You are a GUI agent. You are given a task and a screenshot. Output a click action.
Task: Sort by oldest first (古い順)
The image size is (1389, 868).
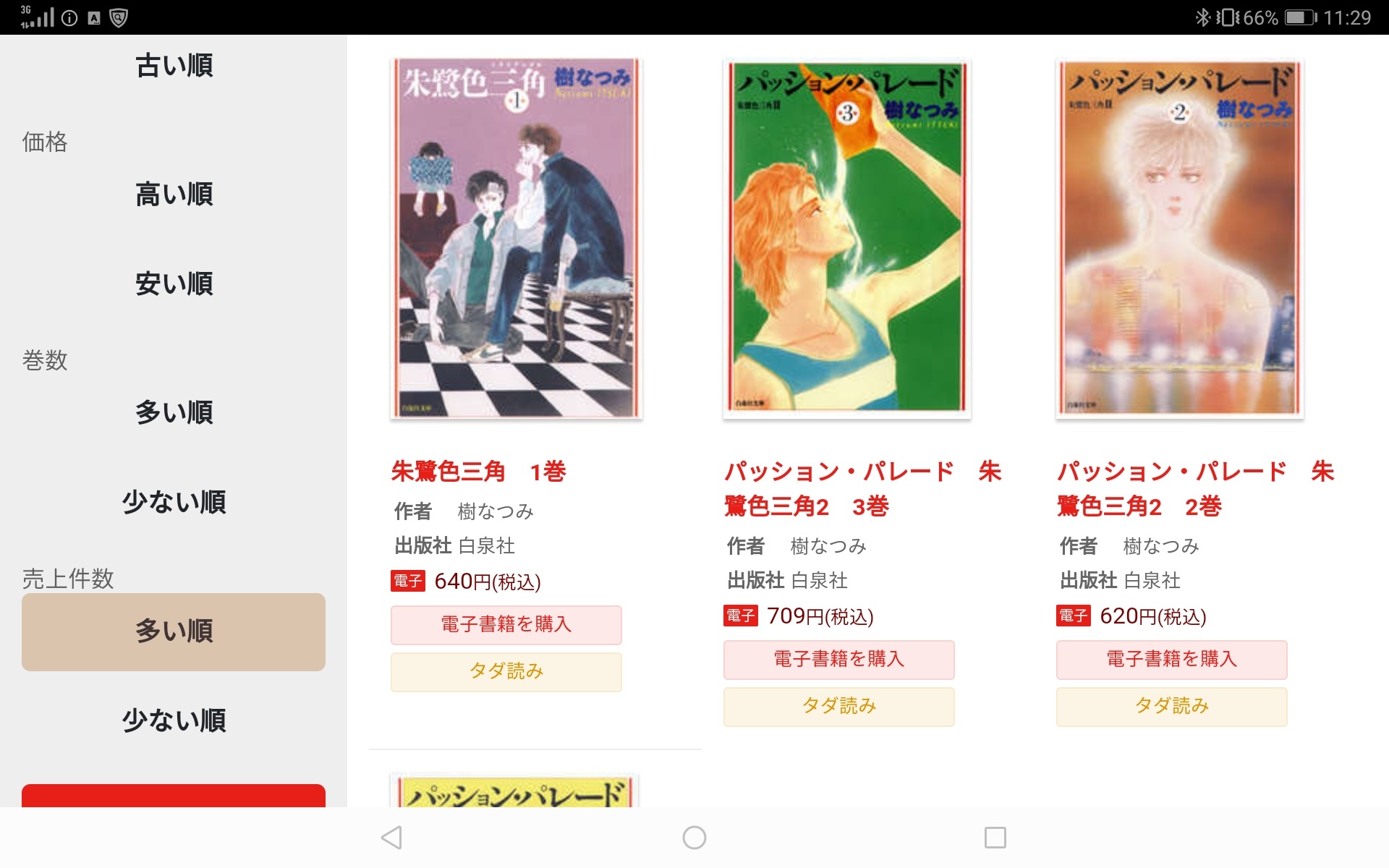(x=174, y=66)
